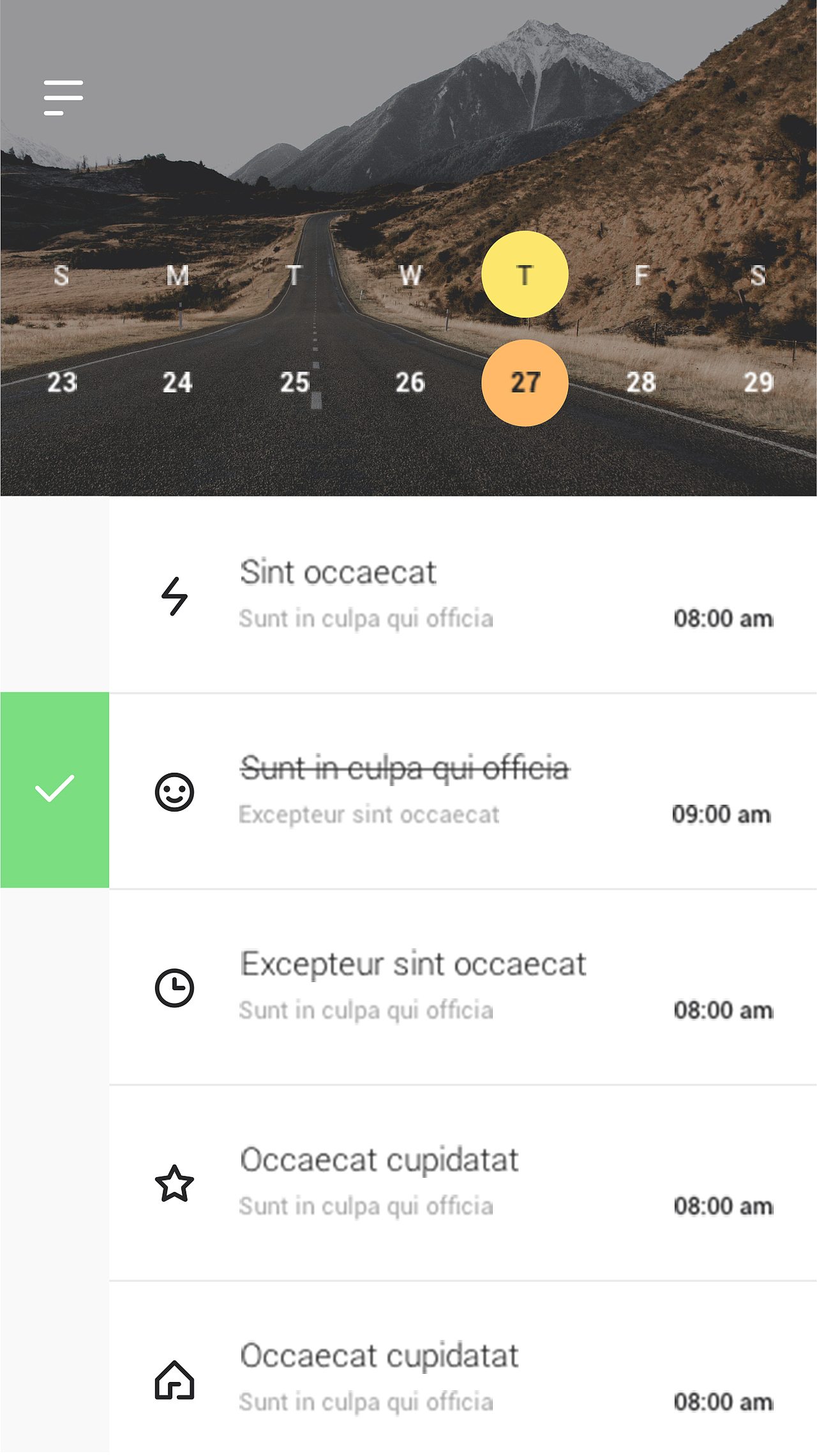Open Occaecat cupidatat task with star icon
This screenshot has width=817, height=1456.
(x=463, y=1182)
